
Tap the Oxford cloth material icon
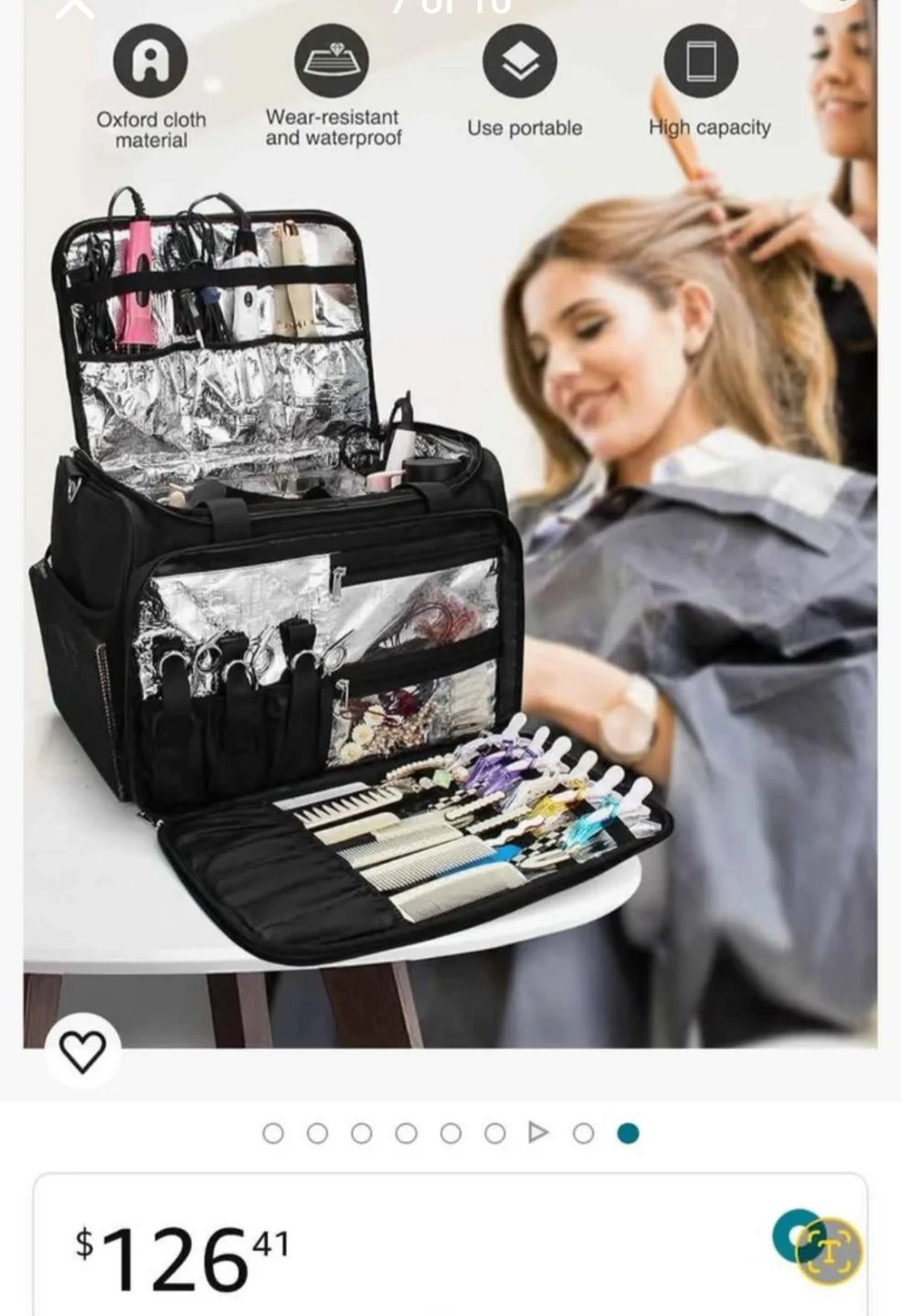[x=149, y=60]
